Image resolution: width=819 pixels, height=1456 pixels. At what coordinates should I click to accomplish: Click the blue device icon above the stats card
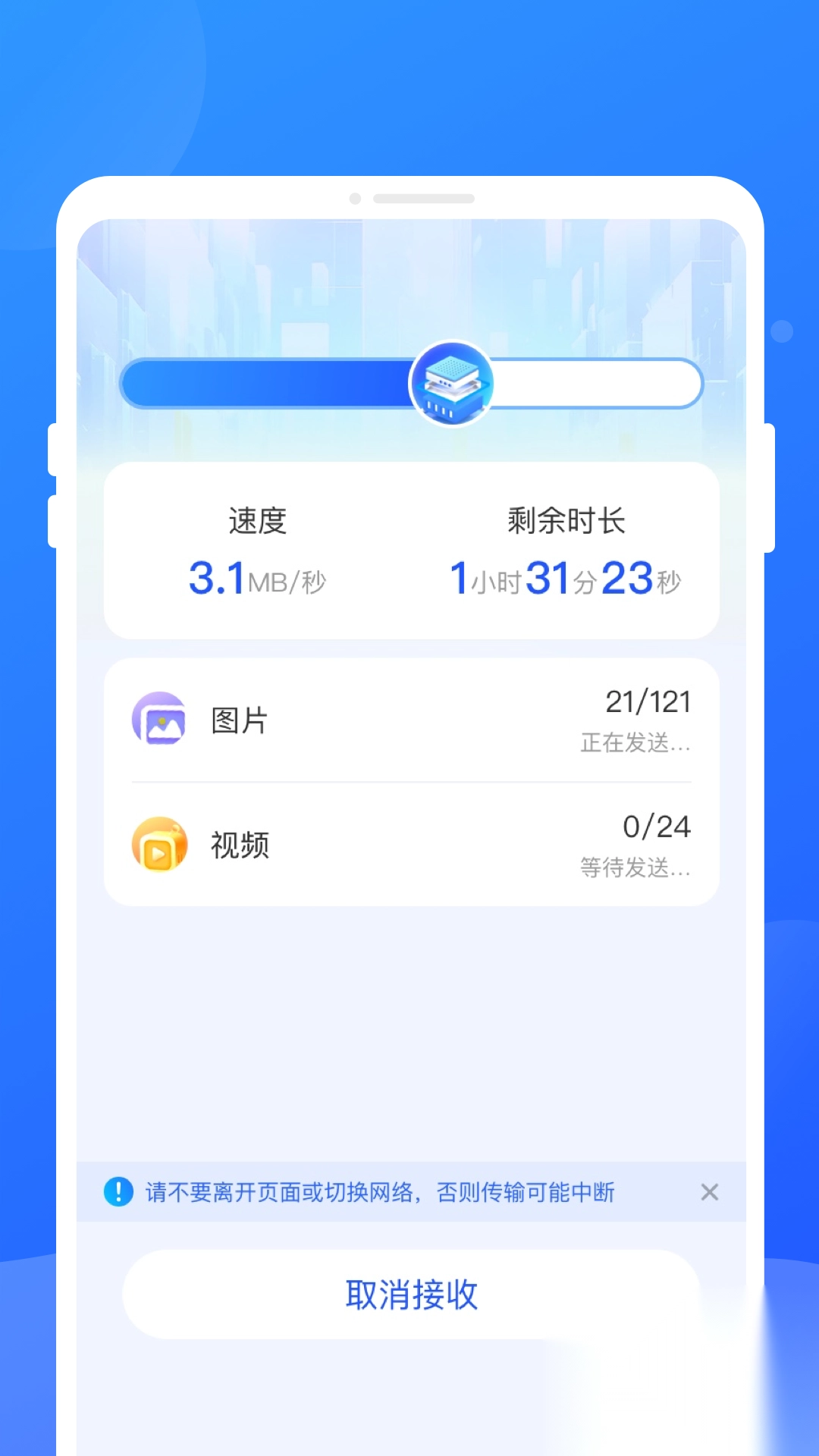click(453, 383)
